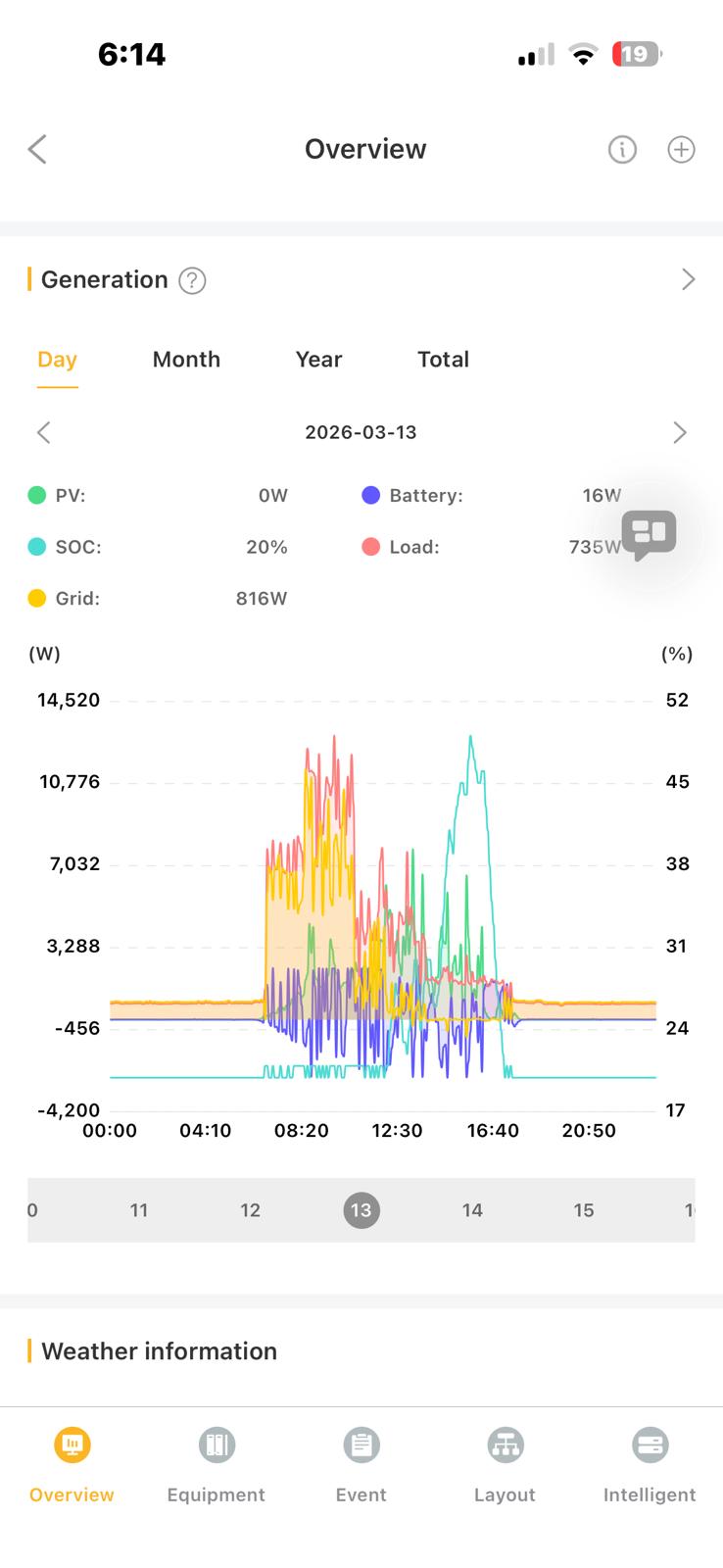Image resolution: width=723 pixels, height=1568 pixels.
Task: Select the Total view tab
Action: point(443,360)
